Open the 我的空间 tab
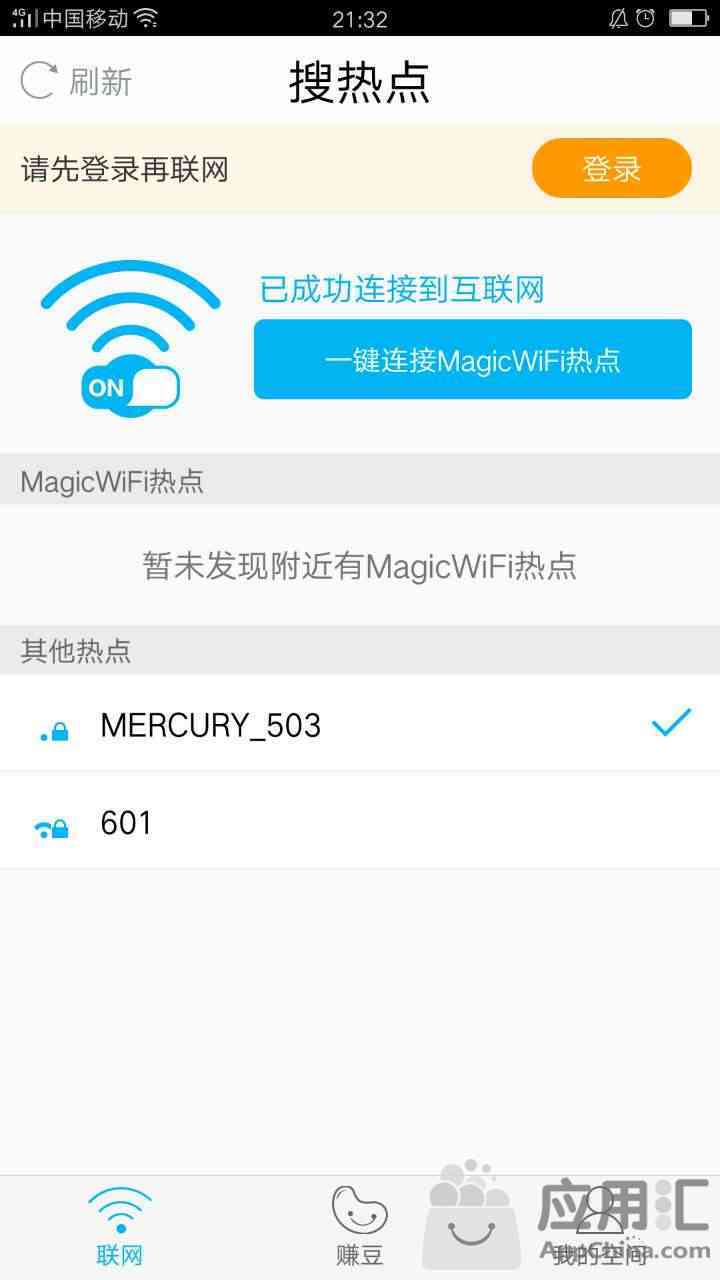 [x=600, y=1227]
